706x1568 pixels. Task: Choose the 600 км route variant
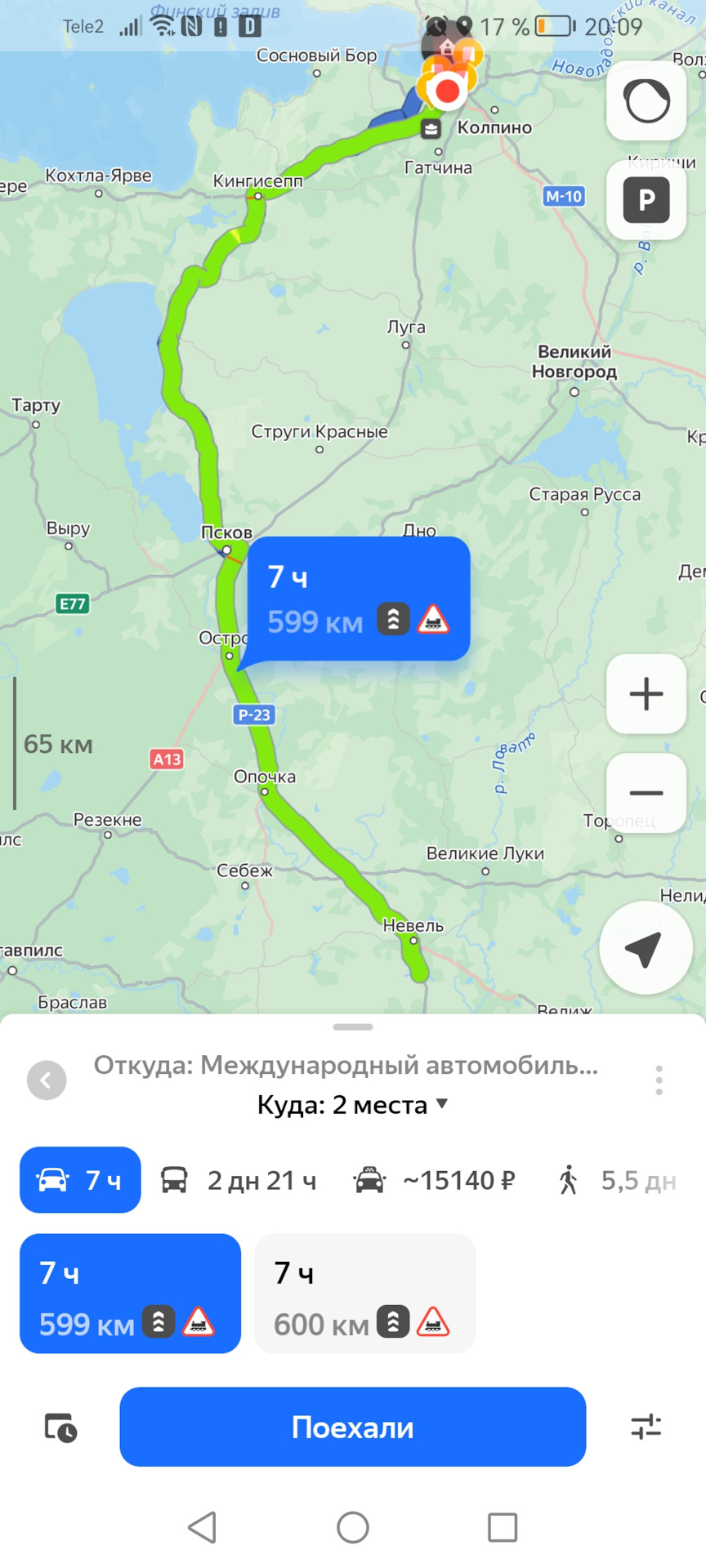click(x=364, y=1294)
